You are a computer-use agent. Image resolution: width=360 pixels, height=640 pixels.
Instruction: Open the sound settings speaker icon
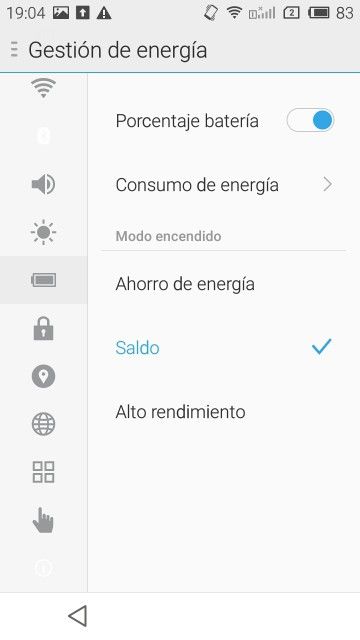click(x=43, y=184)
